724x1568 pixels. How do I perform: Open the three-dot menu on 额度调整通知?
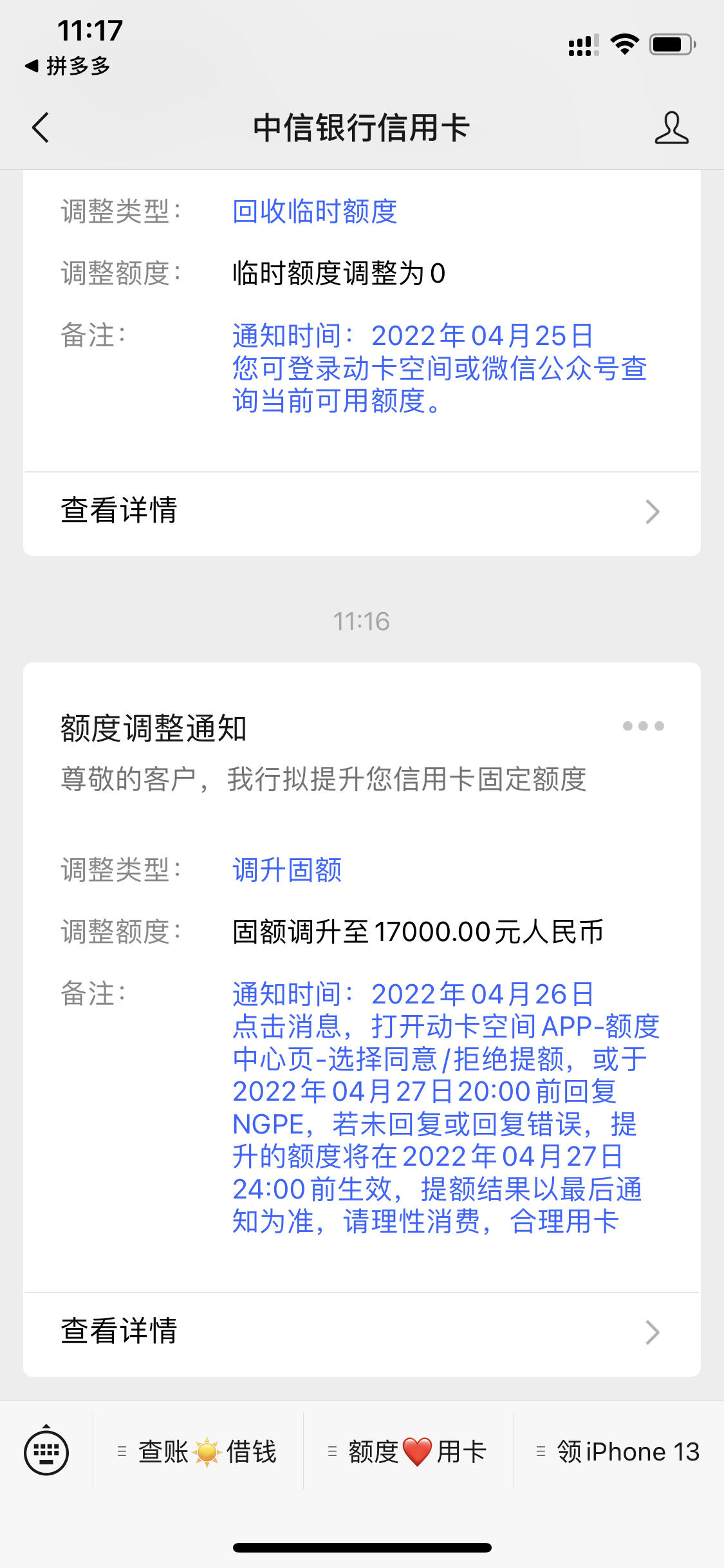[643, 726]
